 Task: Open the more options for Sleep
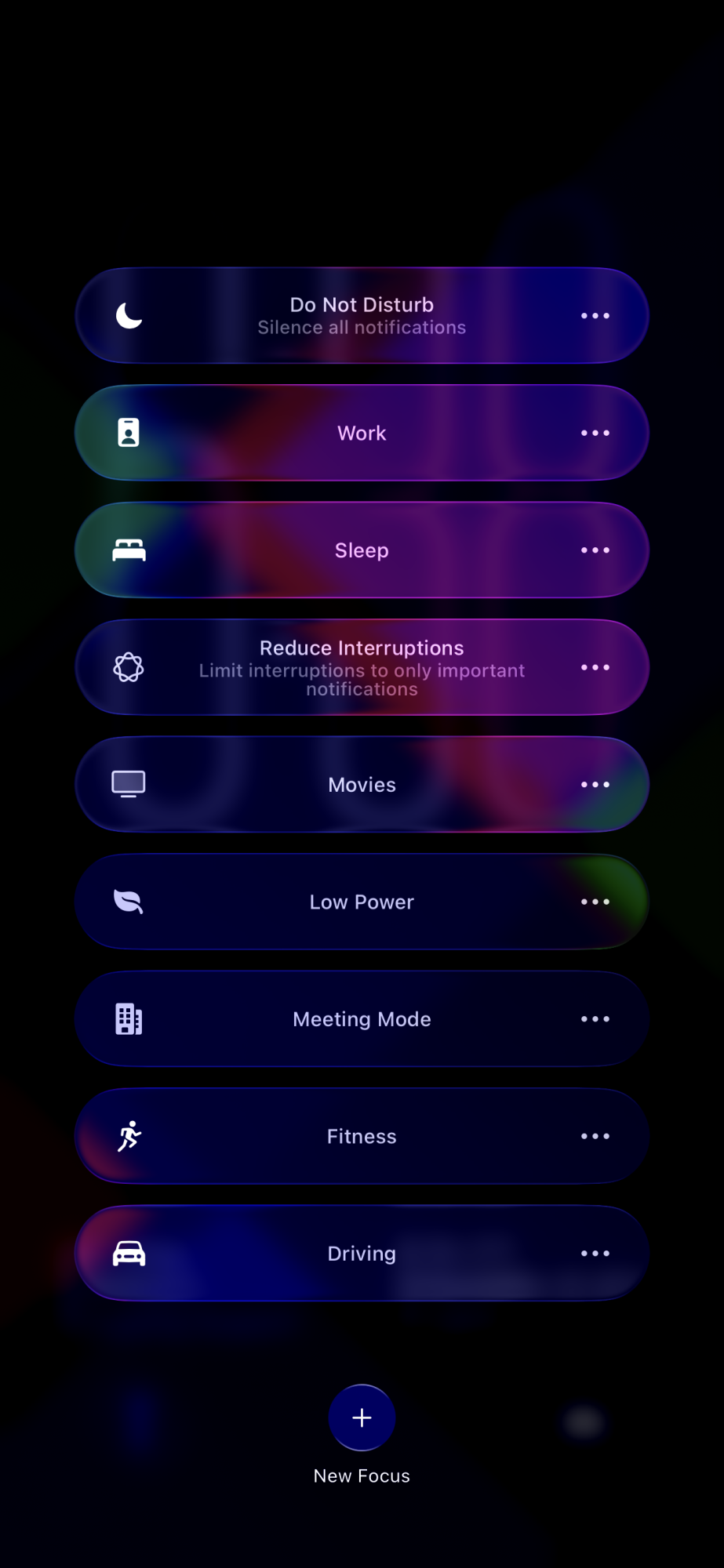595,550
